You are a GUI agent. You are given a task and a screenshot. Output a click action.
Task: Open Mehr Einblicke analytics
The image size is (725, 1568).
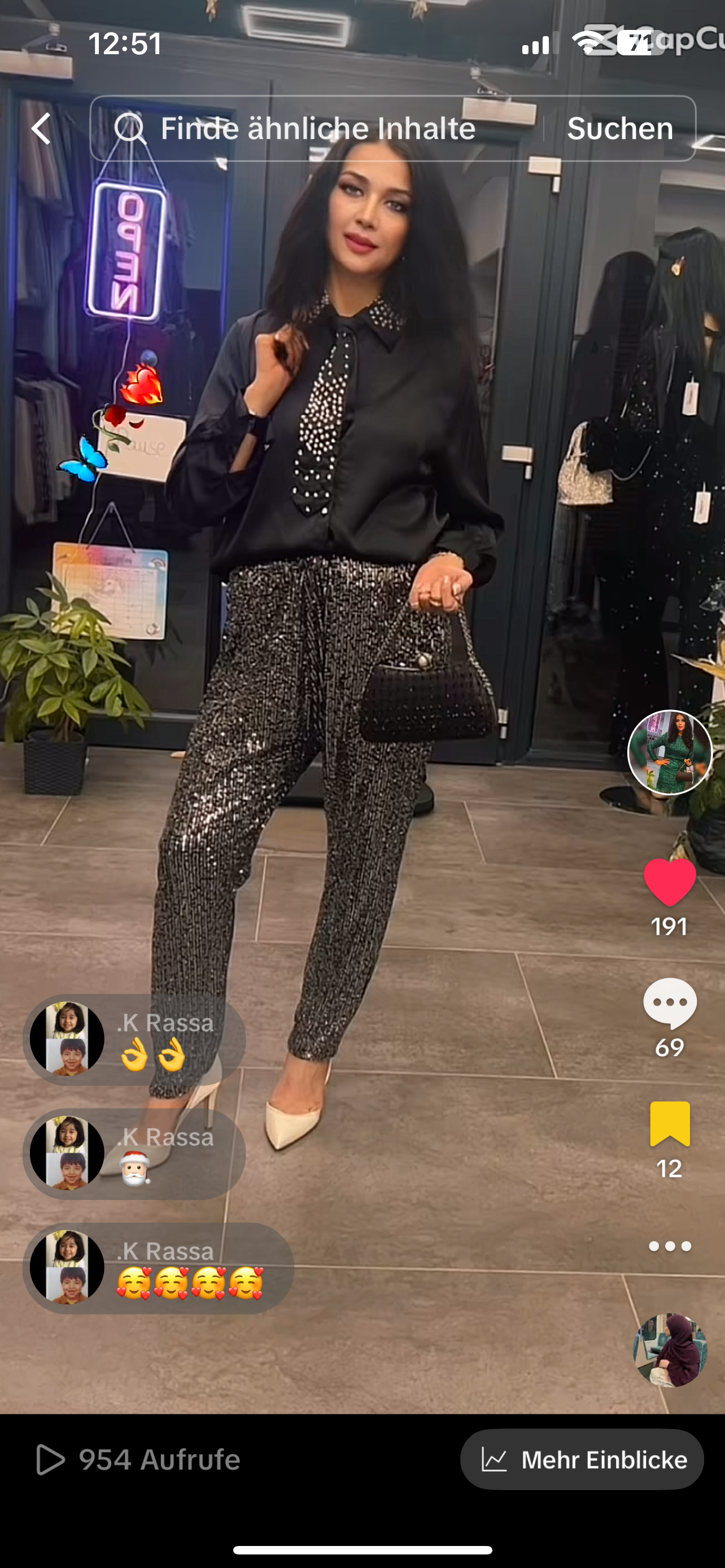[x=582, y=1459]
